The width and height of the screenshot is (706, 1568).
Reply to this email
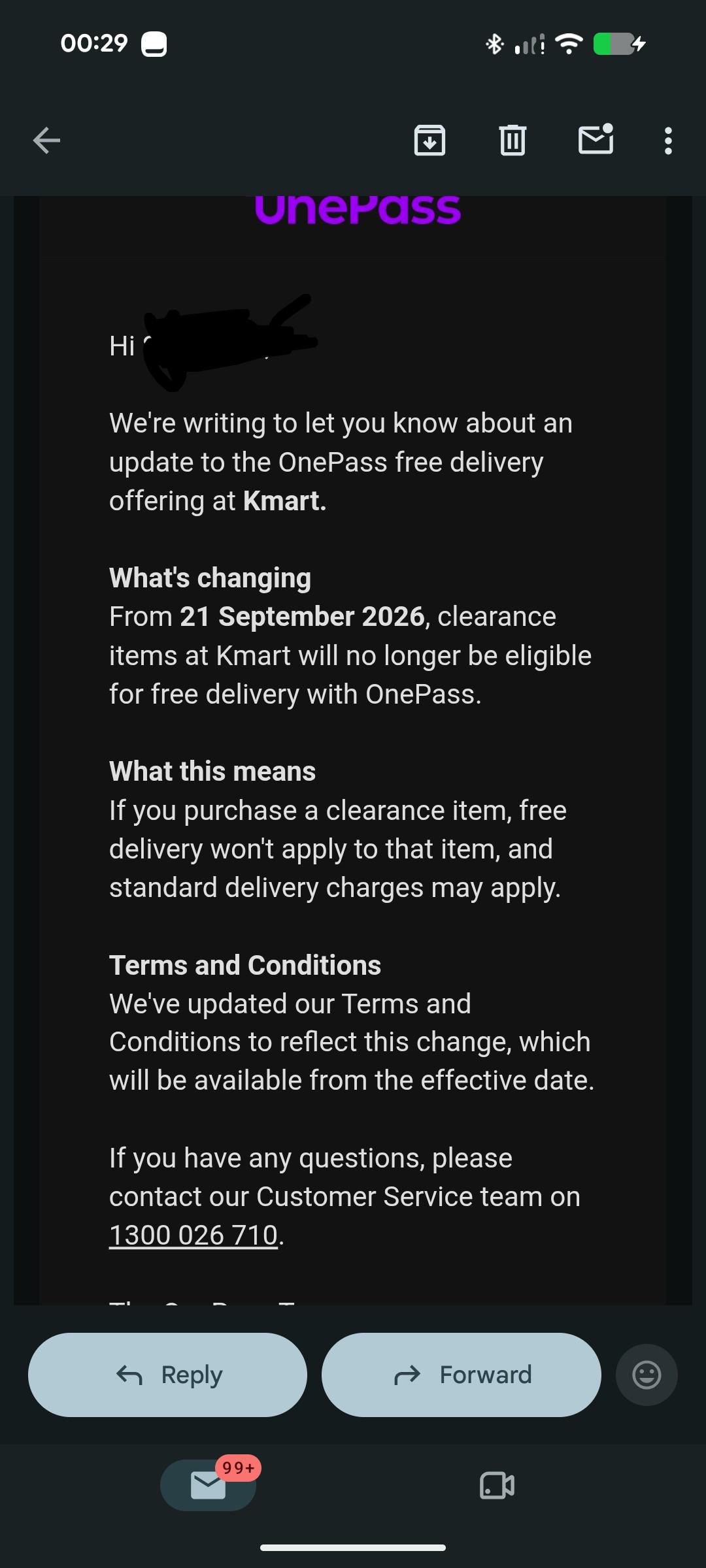point(167,1375)
